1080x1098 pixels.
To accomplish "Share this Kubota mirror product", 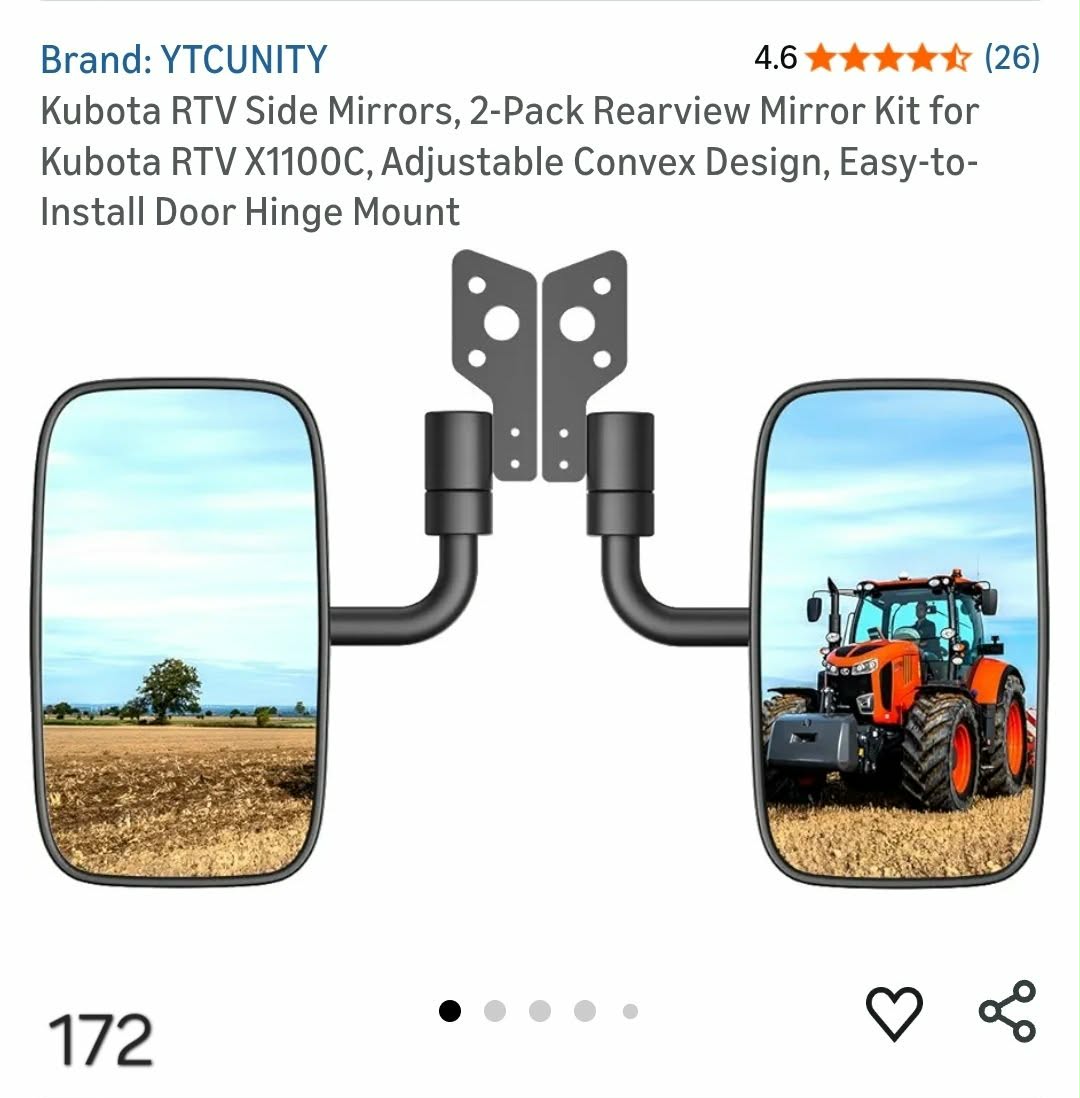I will coord(1007,1011).
